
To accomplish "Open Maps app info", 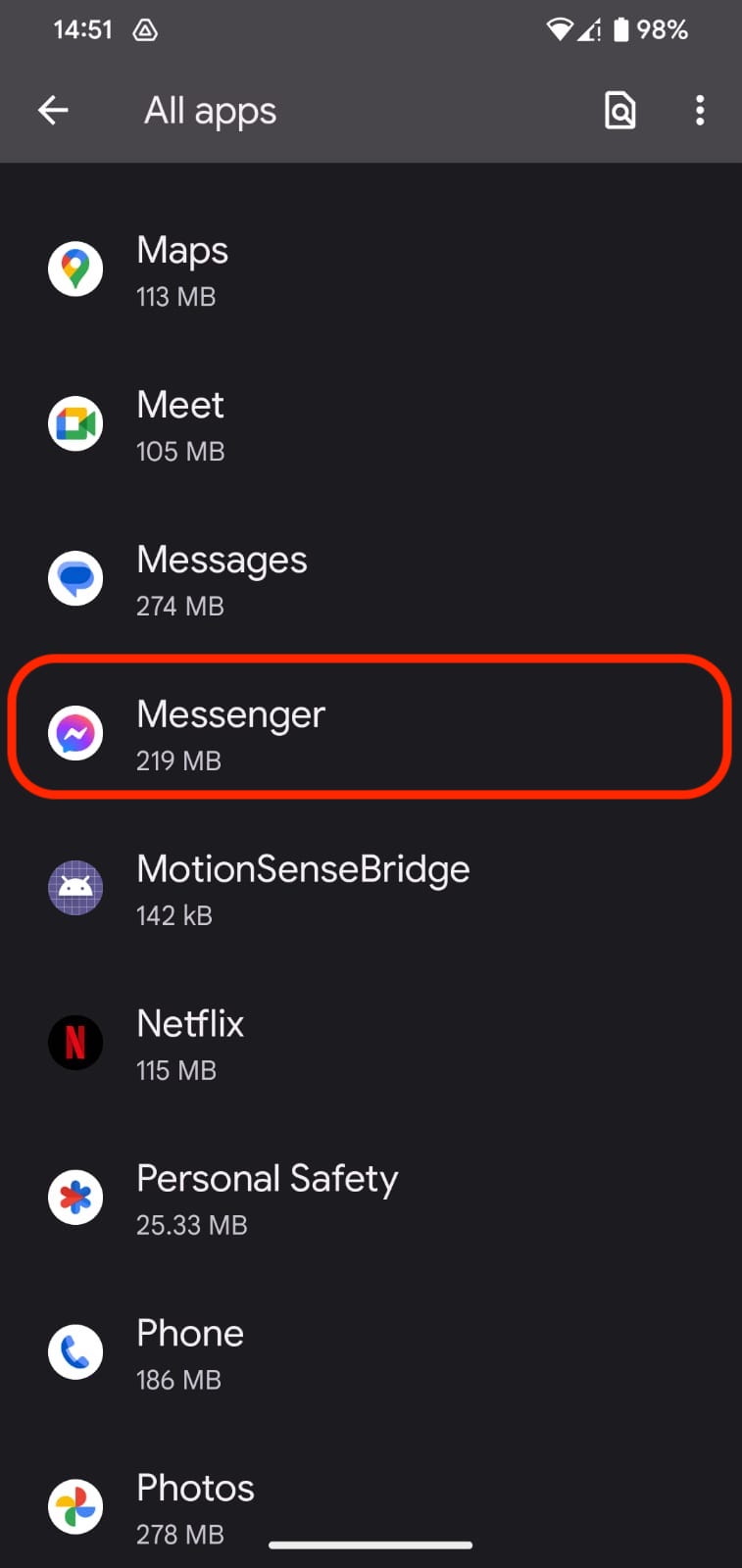I will pos(371,269).
